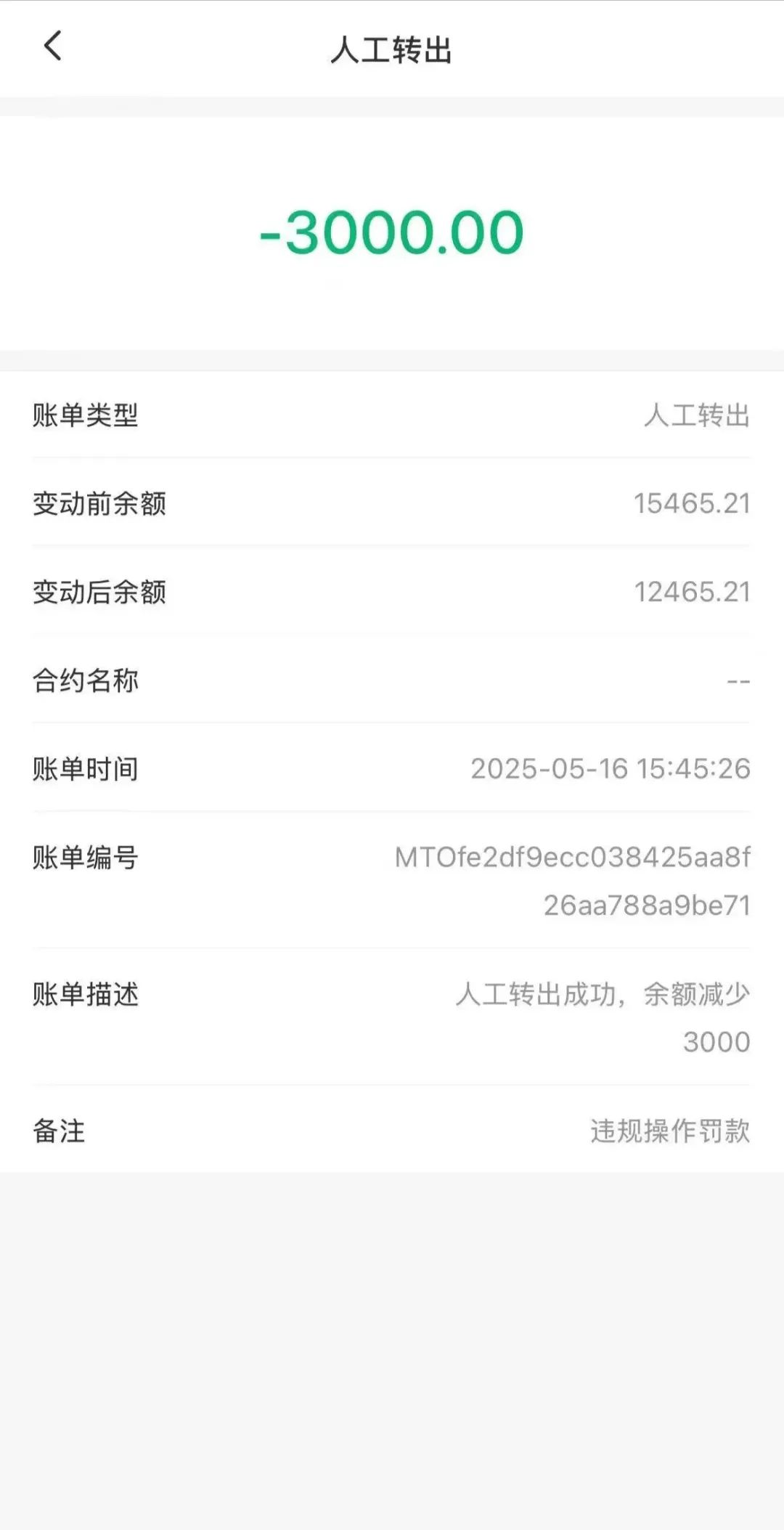Image resolution: width=784 pixels, height=1530 pixels.
Task: Tap the 人工转出 bill type value
Action: pyautogui.click(x=695, y=414)
